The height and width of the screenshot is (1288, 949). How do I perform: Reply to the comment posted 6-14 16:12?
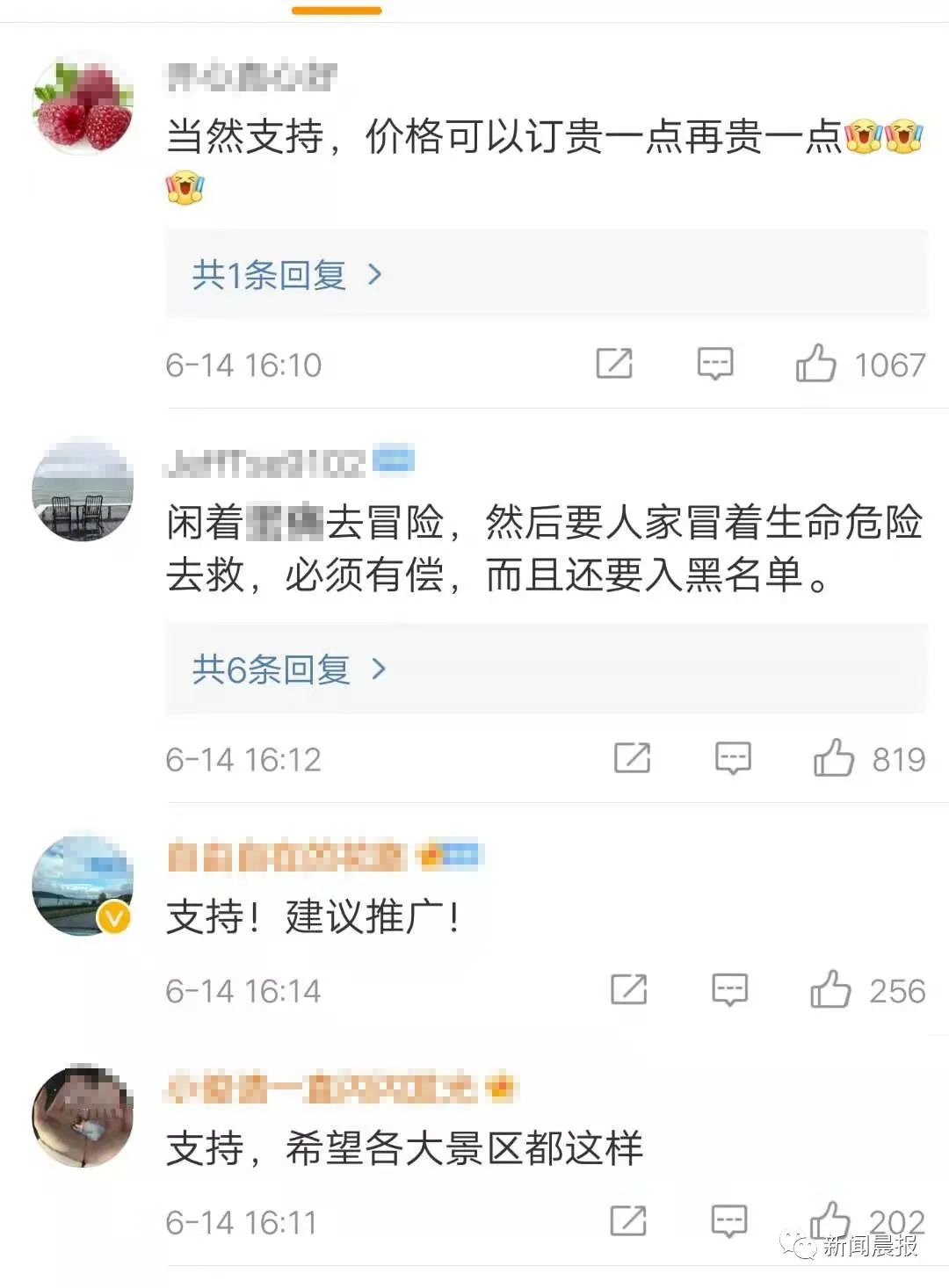(x=732, y=758)
